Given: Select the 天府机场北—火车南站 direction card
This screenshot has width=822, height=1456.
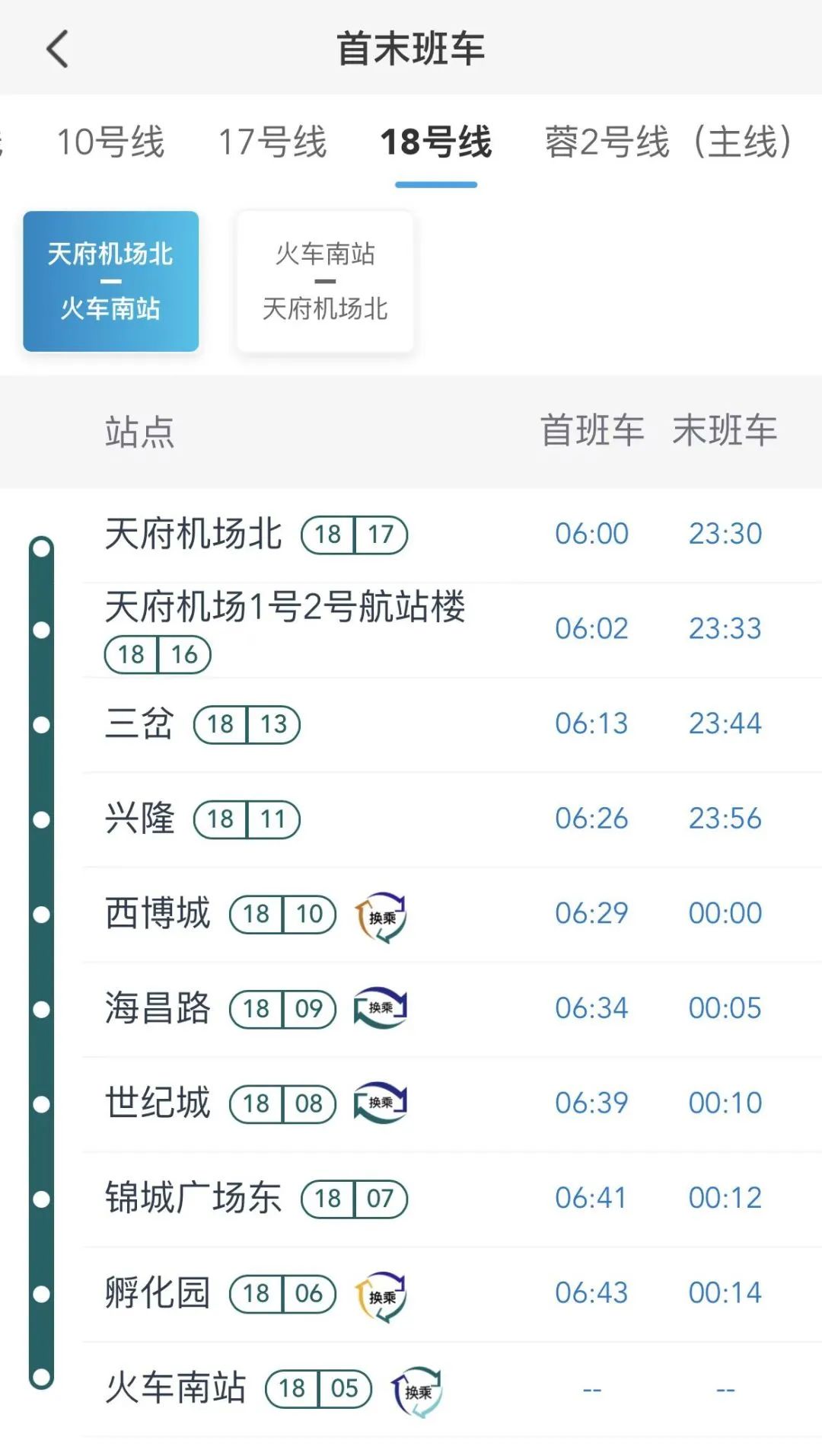Looking at the screenshot, I should click(111, 282).
